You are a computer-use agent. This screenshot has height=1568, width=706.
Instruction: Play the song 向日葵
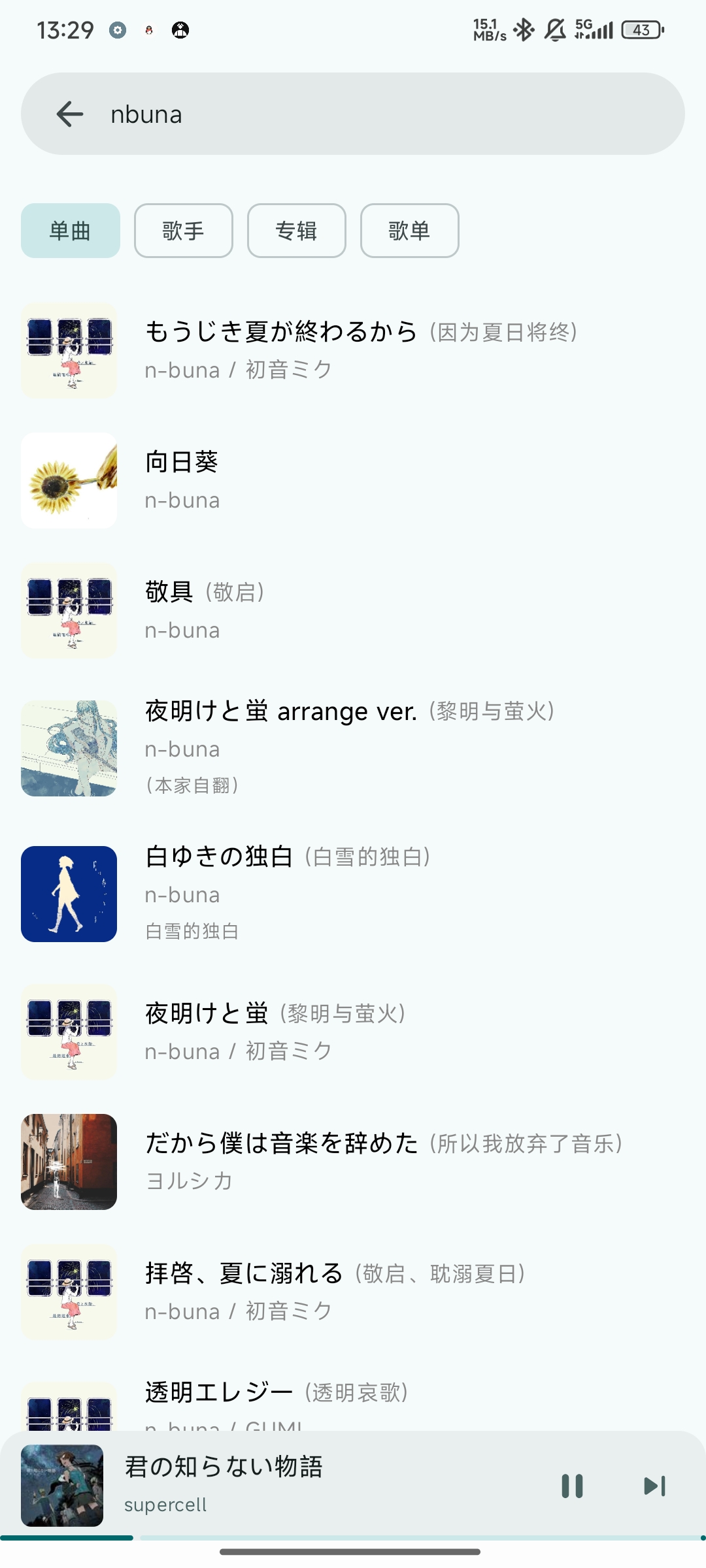tap(353, 480)
